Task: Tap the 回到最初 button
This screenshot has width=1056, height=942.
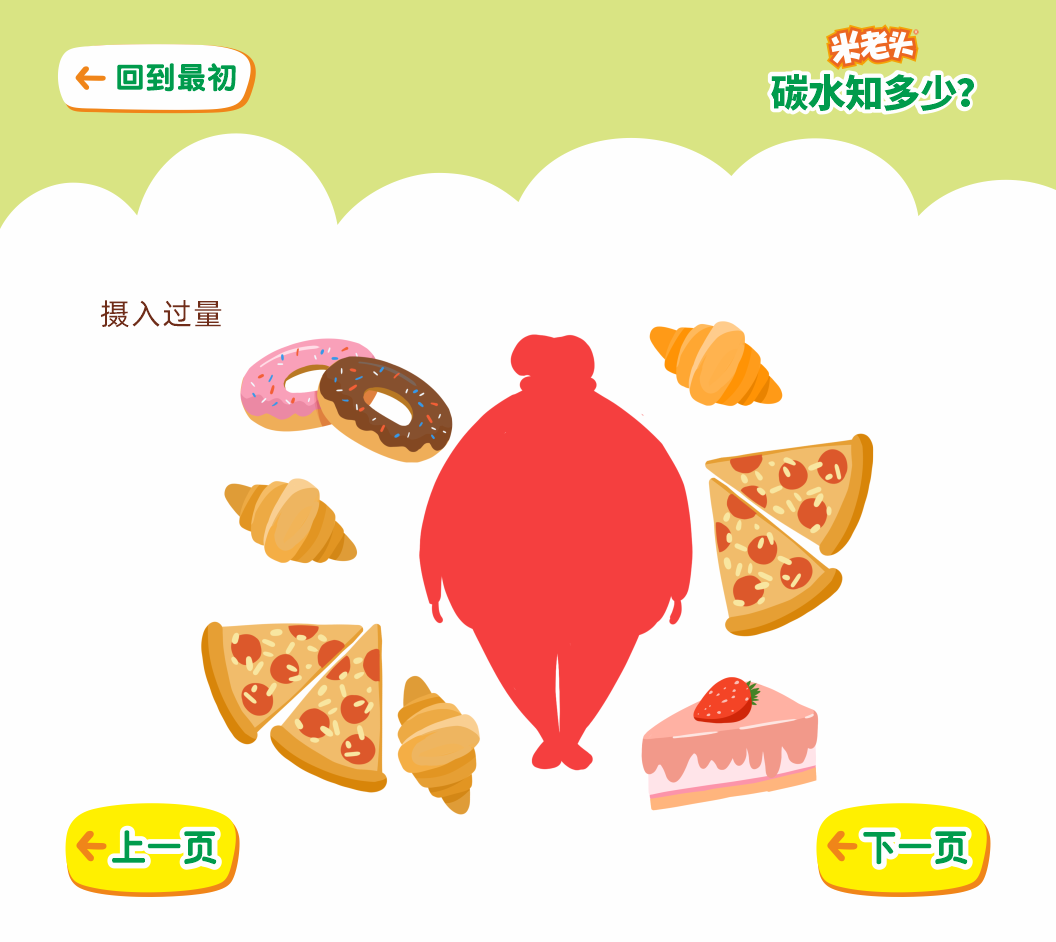Action: pyautogui.click(x=156, y=78)
